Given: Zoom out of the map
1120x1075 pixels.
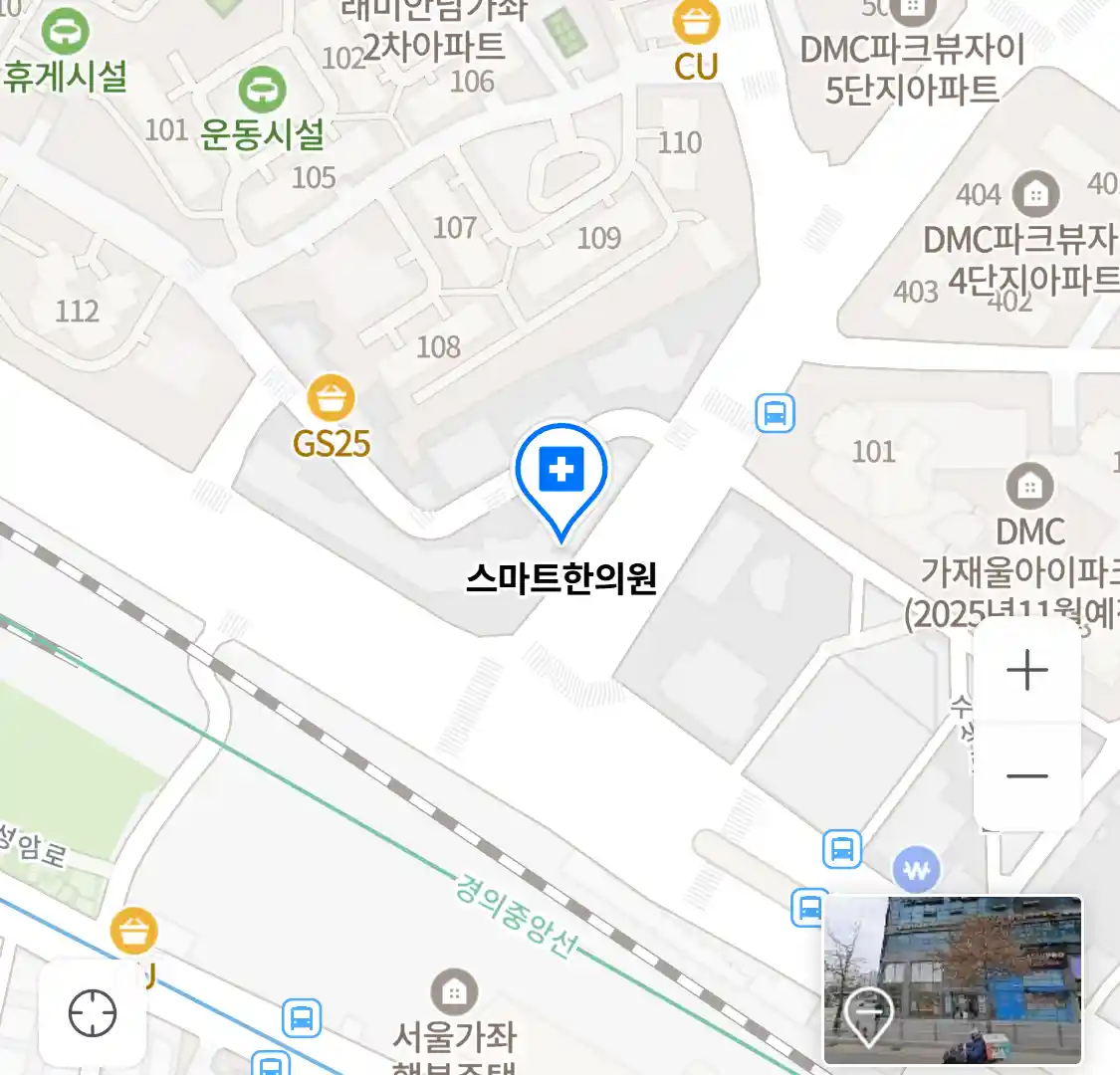Looking at the screenshot, I should tap(1026, 776).
